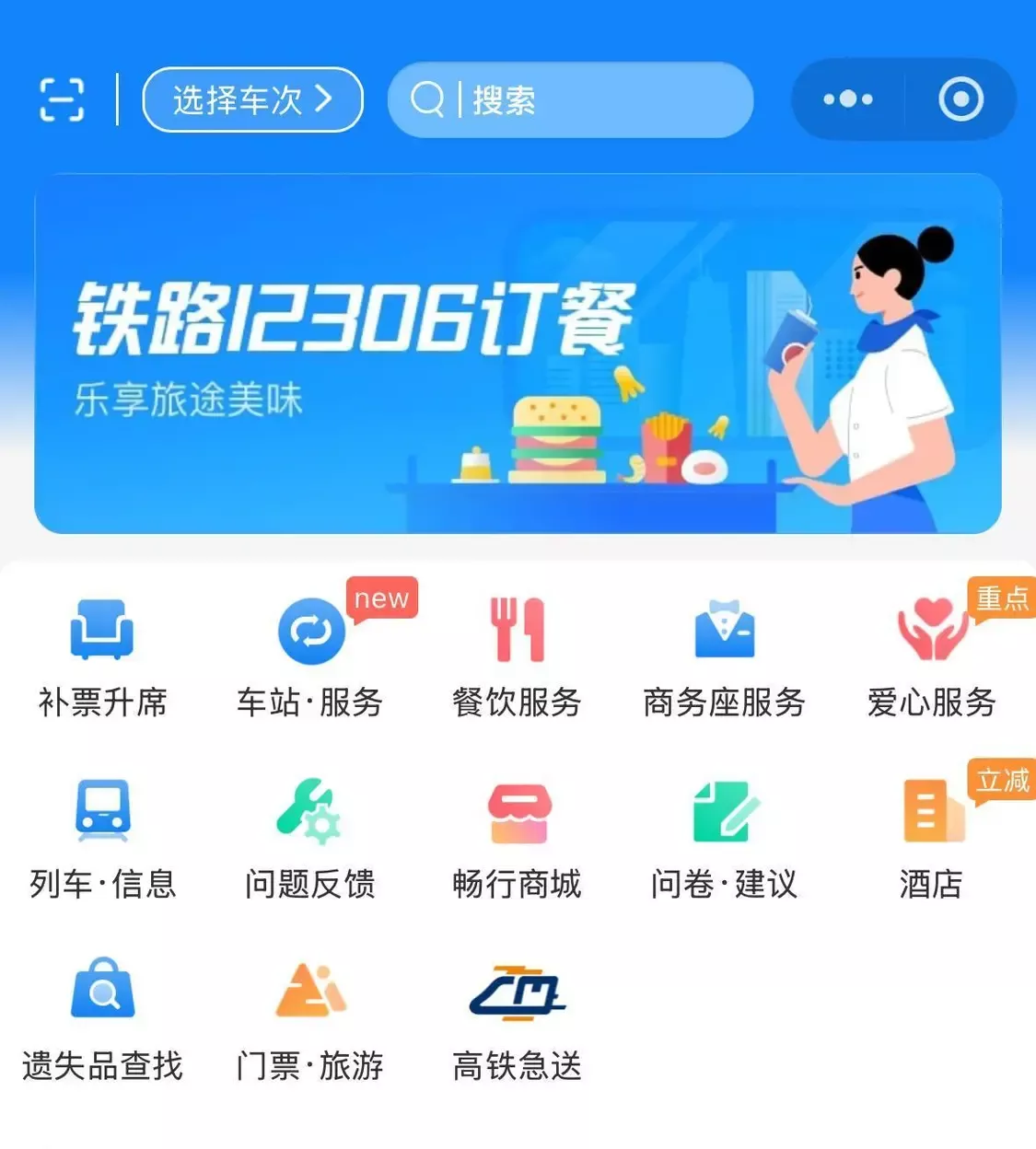This screenshot has width=1036, height=1149.
Task: Open the QR code scanner icon
Action: tap(61, 99)
